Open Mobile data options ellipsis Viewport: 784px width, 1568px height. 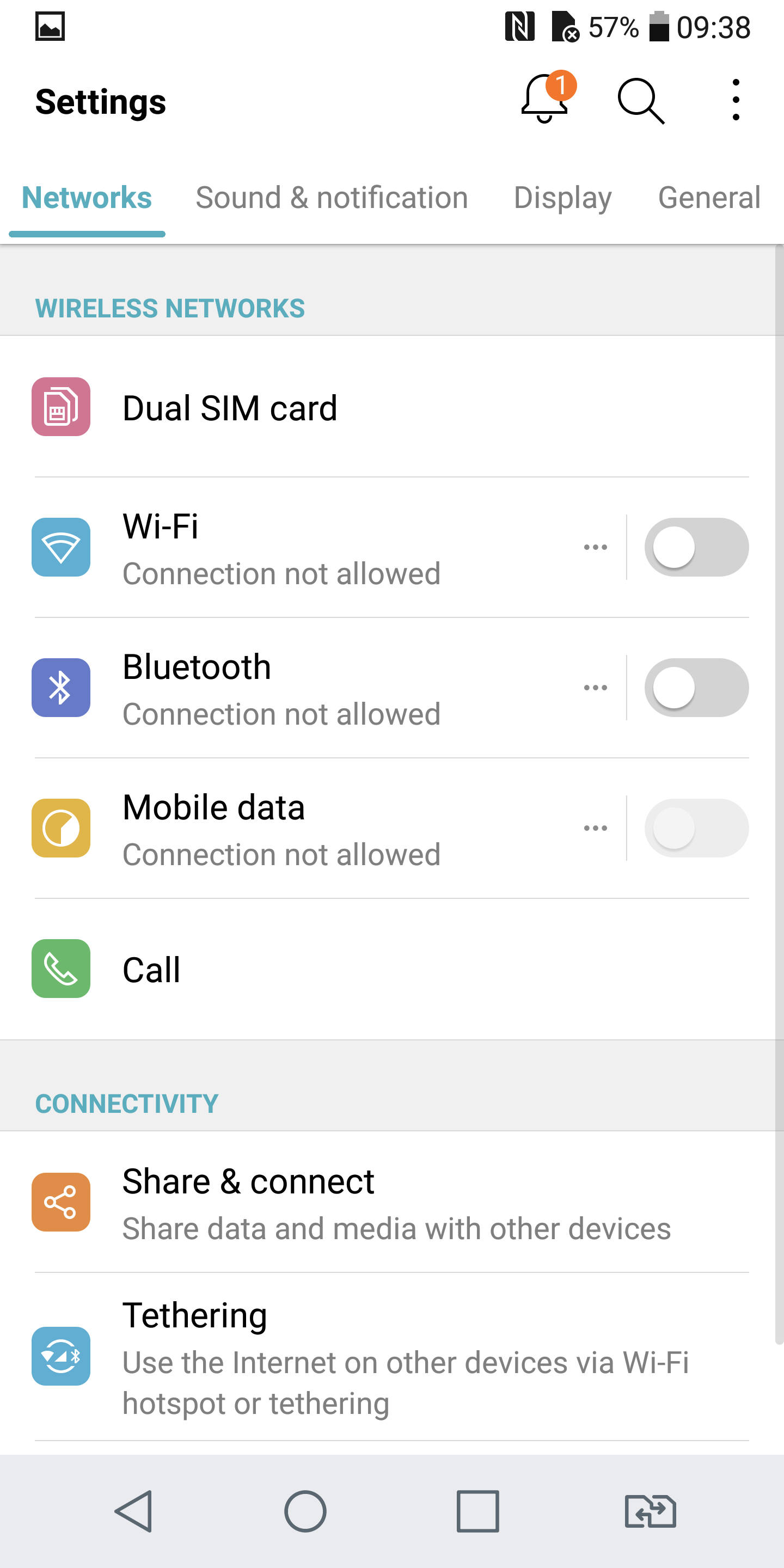[595, 828]
